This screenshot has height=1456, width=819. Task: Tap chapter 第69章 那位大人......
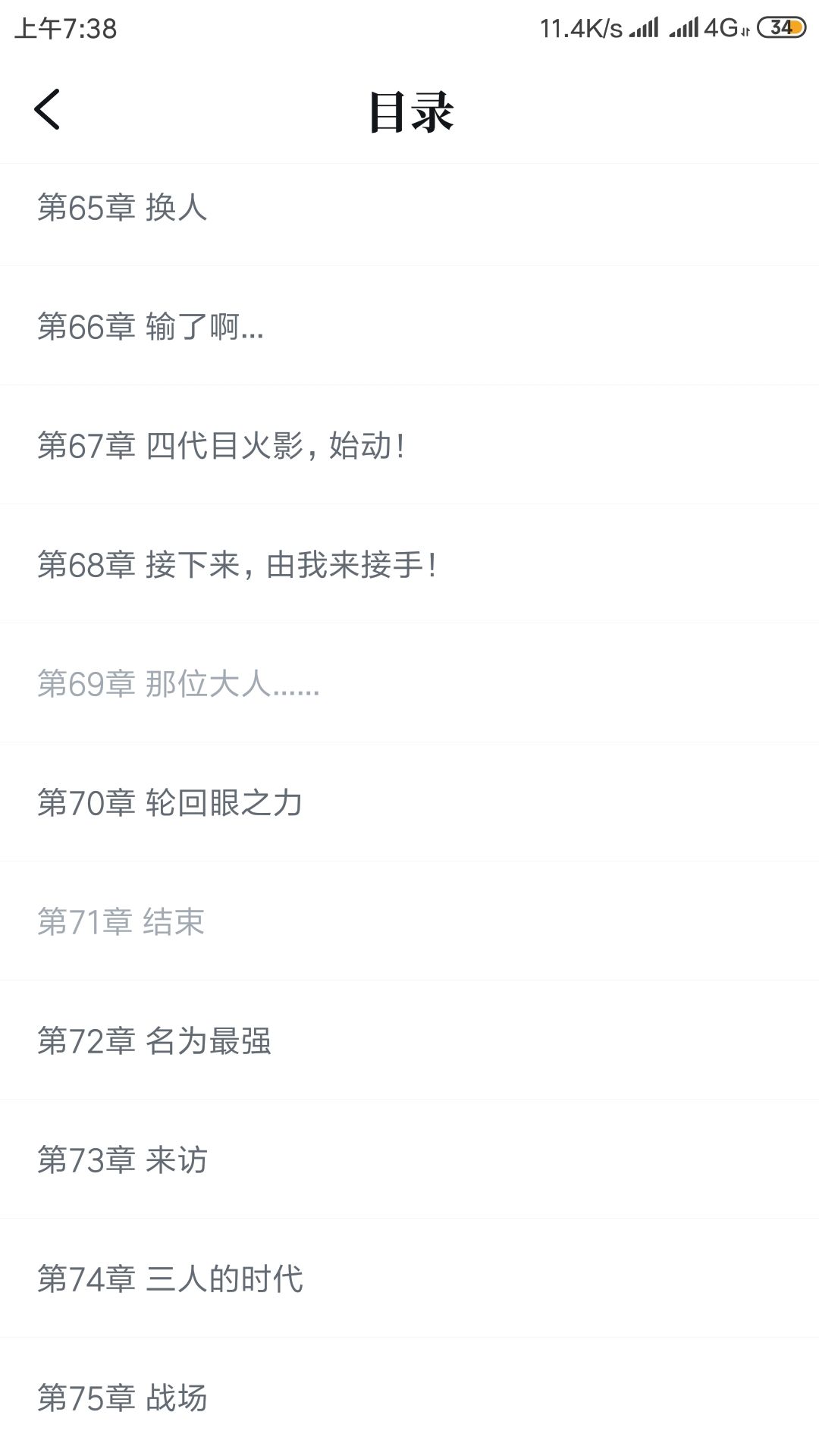(x=409, y=683)
